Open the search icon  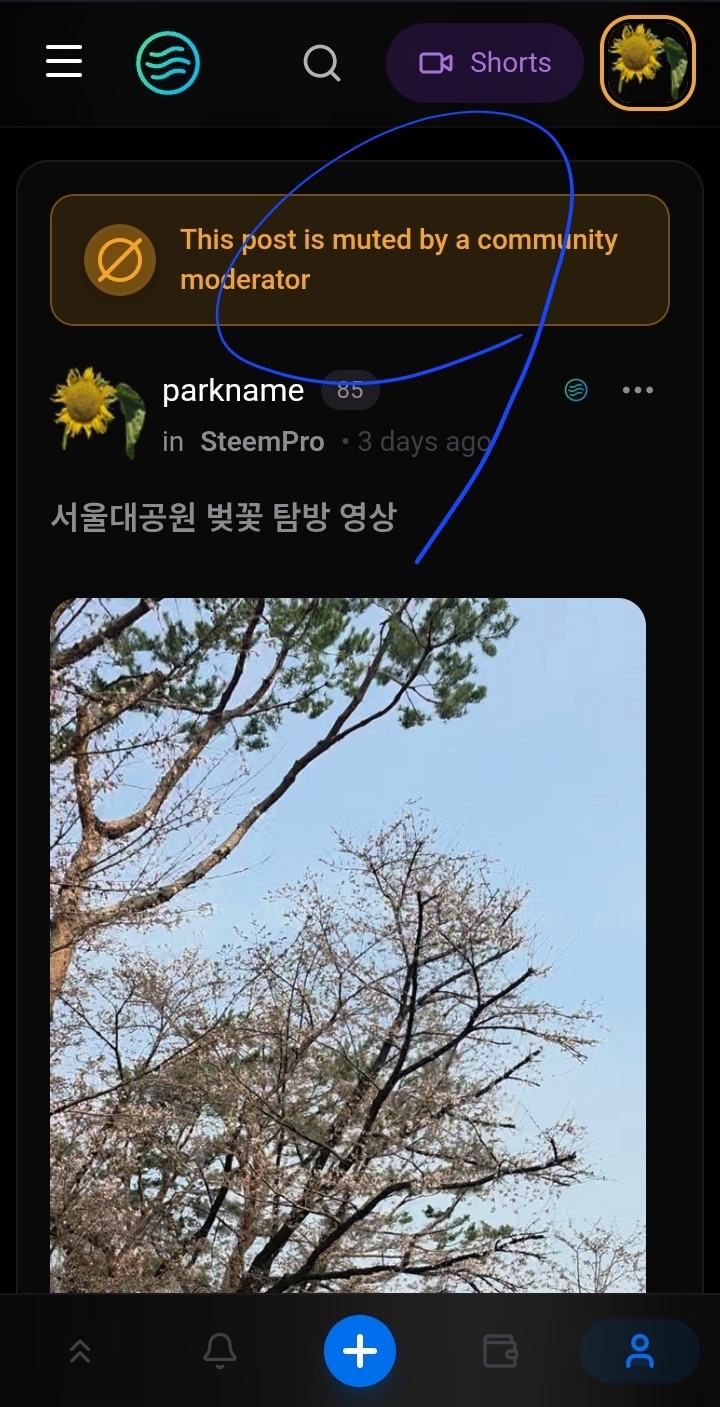322,63
